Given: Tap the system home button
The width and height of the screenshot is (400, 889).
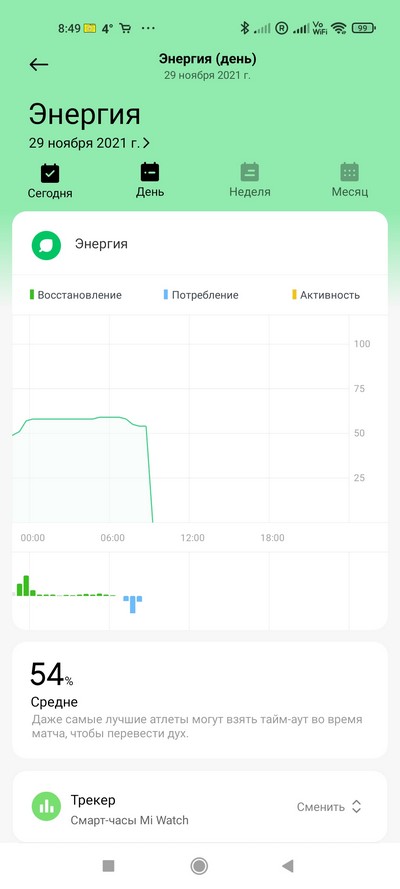Looking at the screenshot, I should point(199,866).
